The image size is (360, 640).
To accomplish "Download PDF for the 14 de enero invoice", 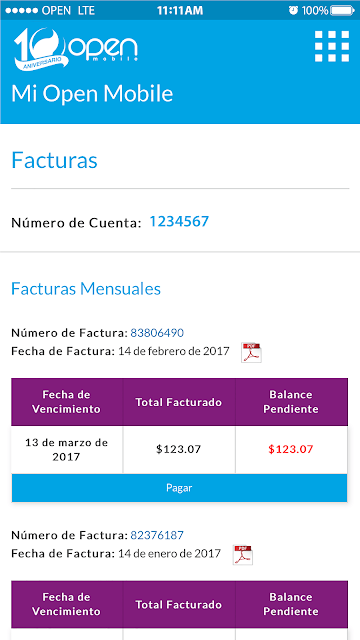I will point(243,555).
